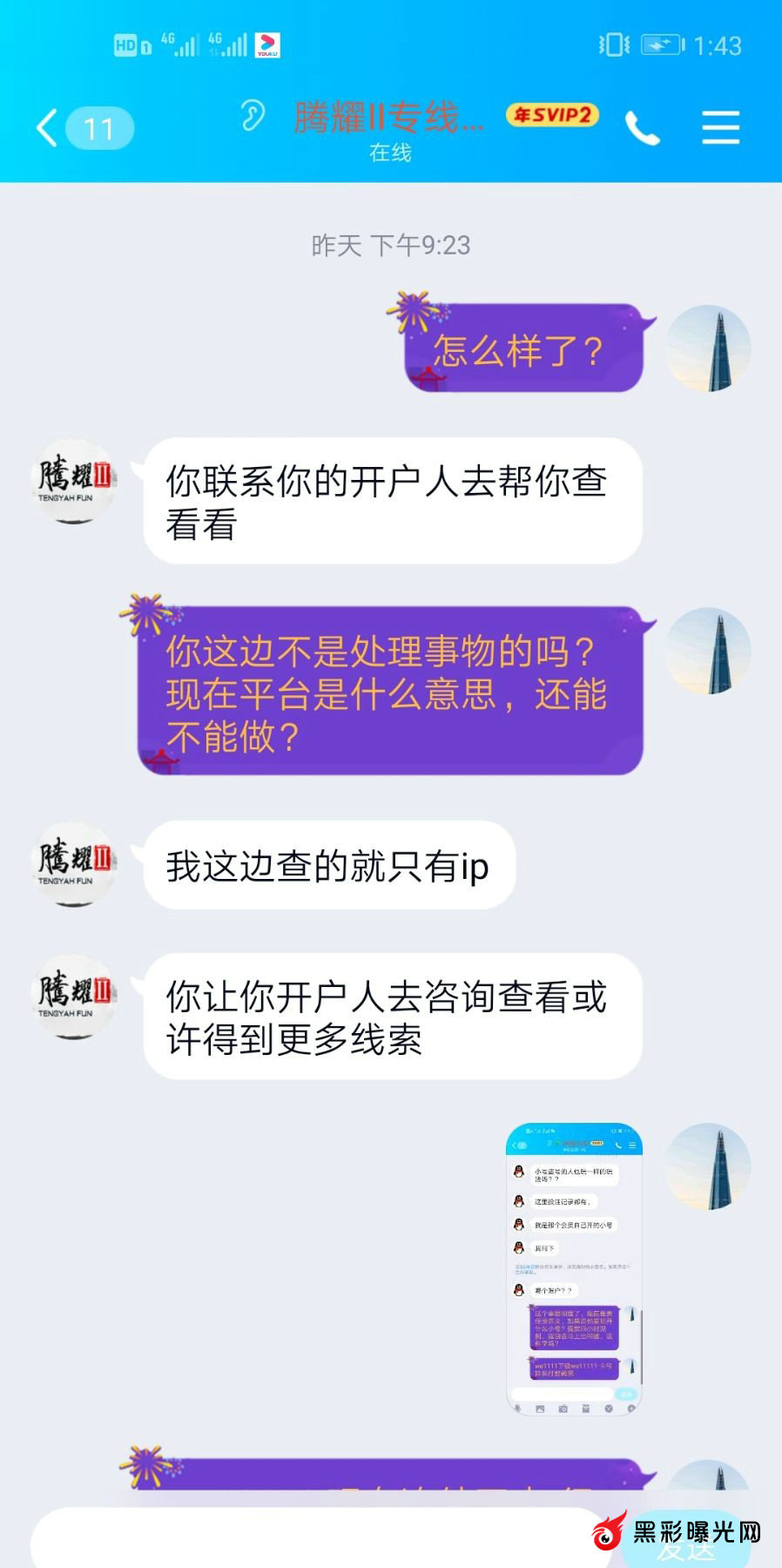Open the shared chat screenshot image

[574, 1268]
